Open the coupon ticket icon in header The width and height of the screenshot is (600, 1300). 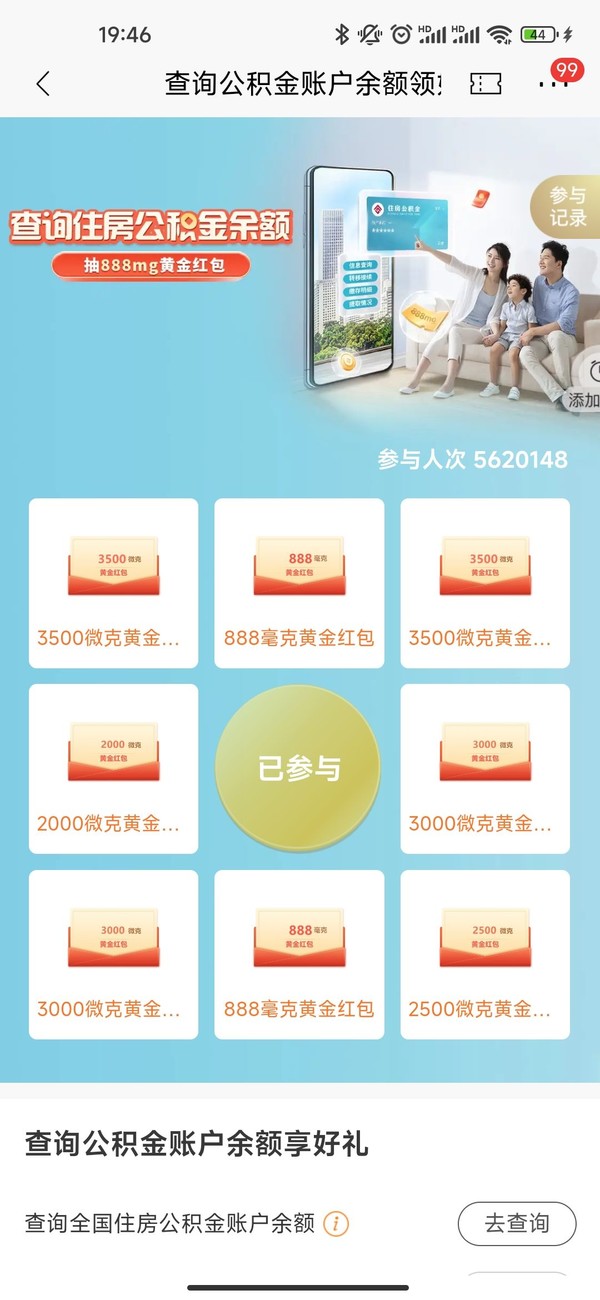click(485, 84)
